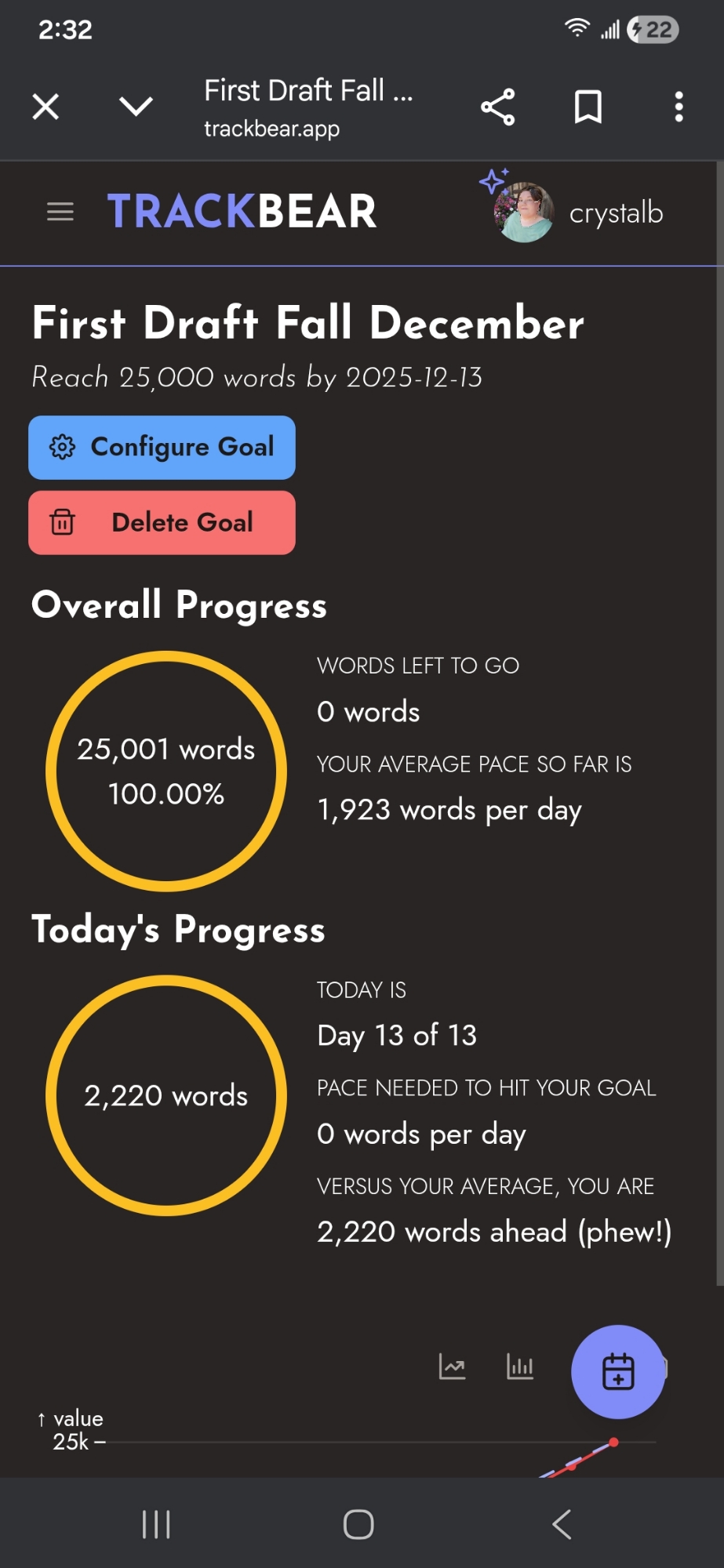Screen dimensions: 724x1568
Task: Open the browser overflow menu
Action: 679,107
